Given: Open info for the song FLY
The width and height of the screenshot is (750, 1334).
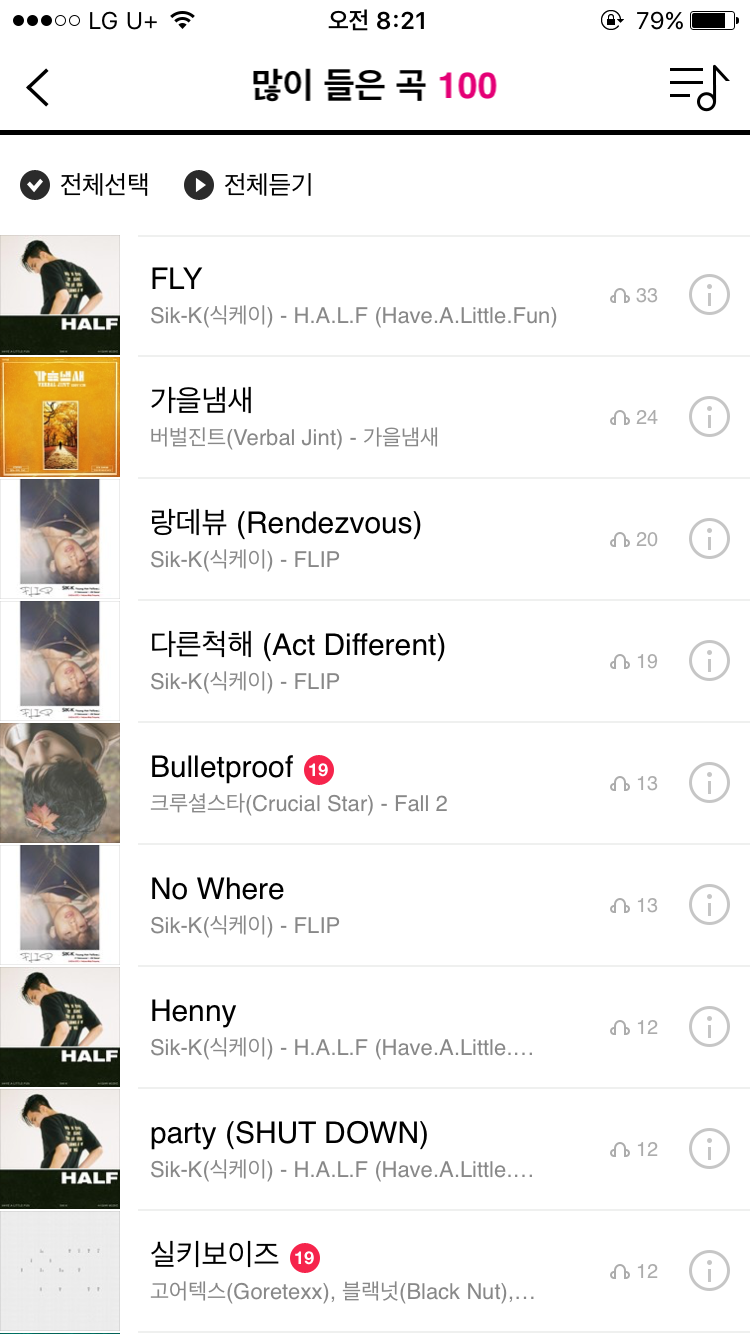Looking at the screenshot, I should [x=709, y=295].
